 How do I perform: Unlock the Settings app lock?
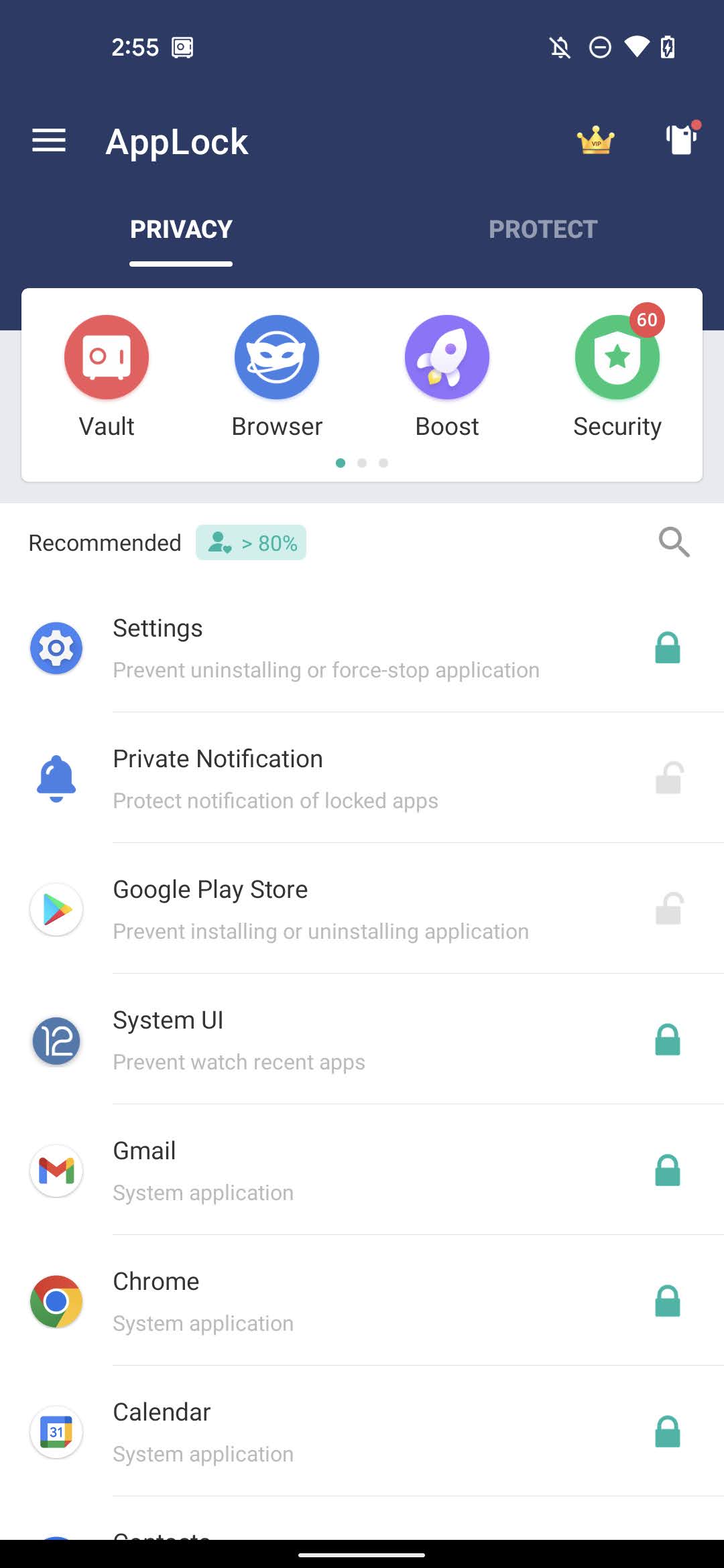coord(668,648)
